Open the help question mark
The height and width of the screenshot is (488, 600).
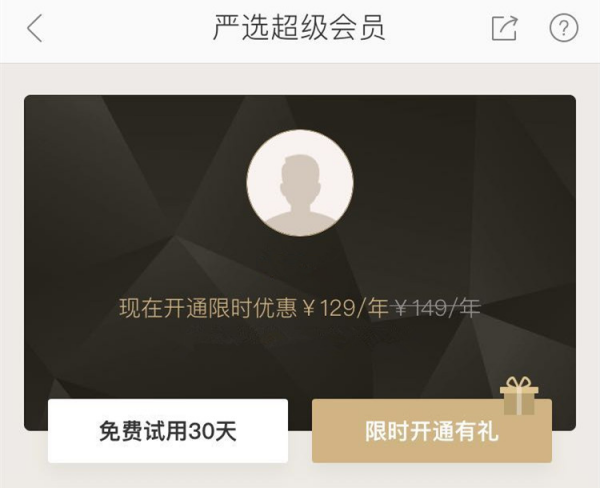click(564, 29)
